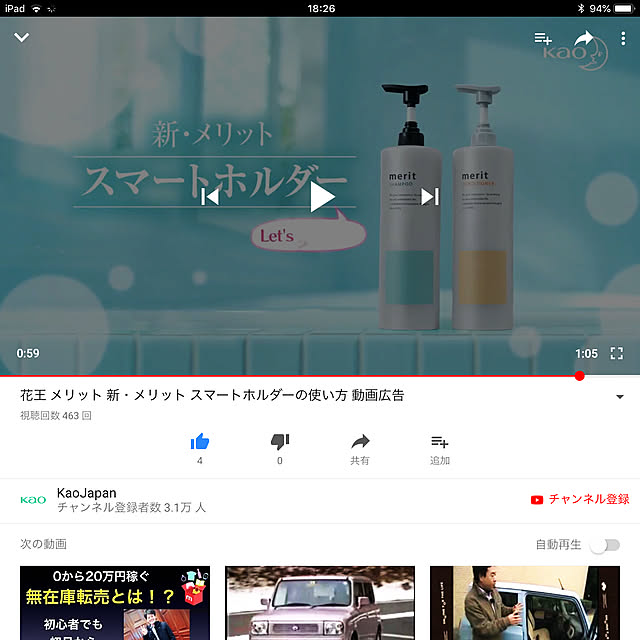Enter fullscreen mode
This screenshot has width=640, height=640.
click(617, 353)
